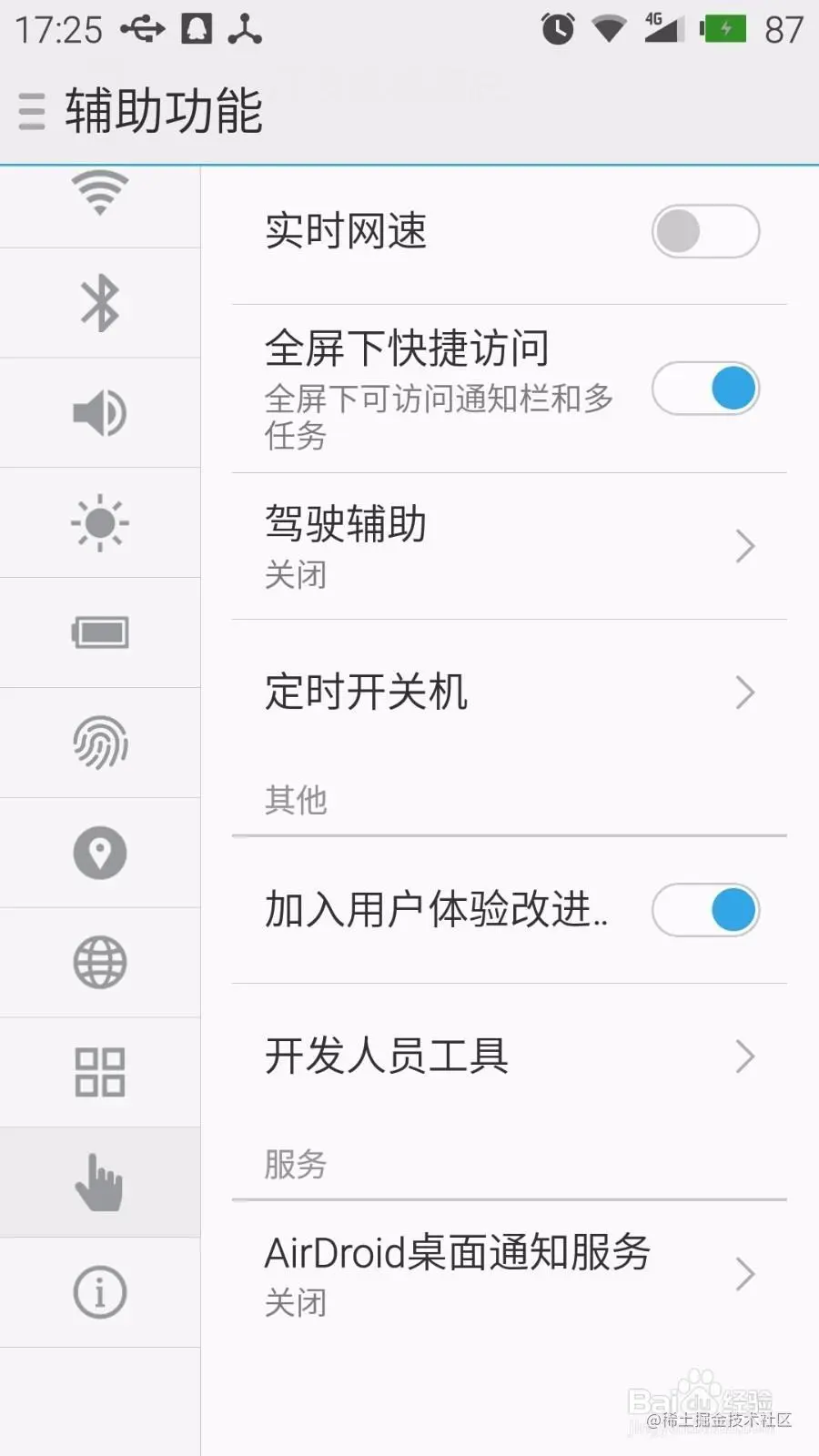This screenshot has width=819, height=1456.
Task: Turn off 全屏下快捷访问
Action: (x=705, y=389)
